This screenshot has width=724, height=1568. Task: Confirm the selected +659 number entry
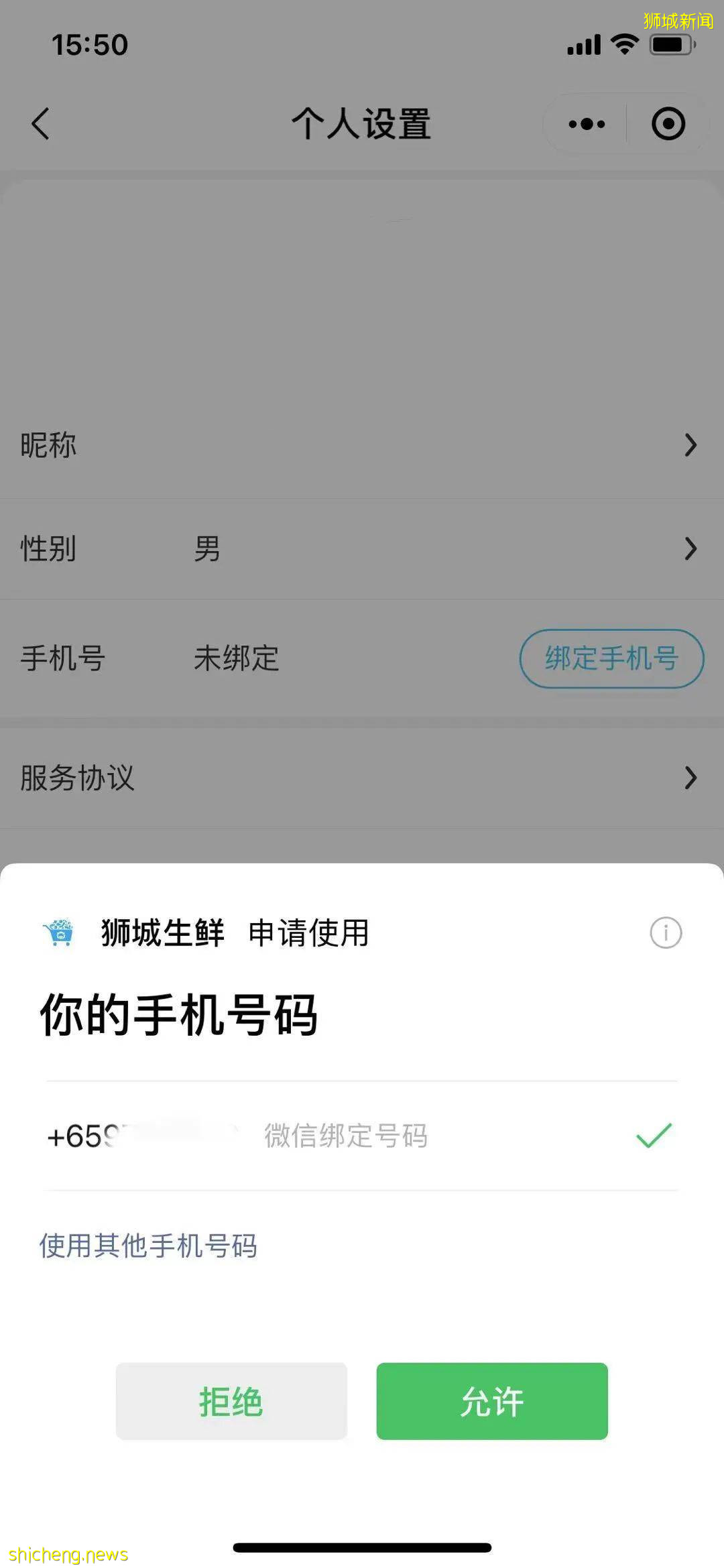click(x=134, y=1134)
